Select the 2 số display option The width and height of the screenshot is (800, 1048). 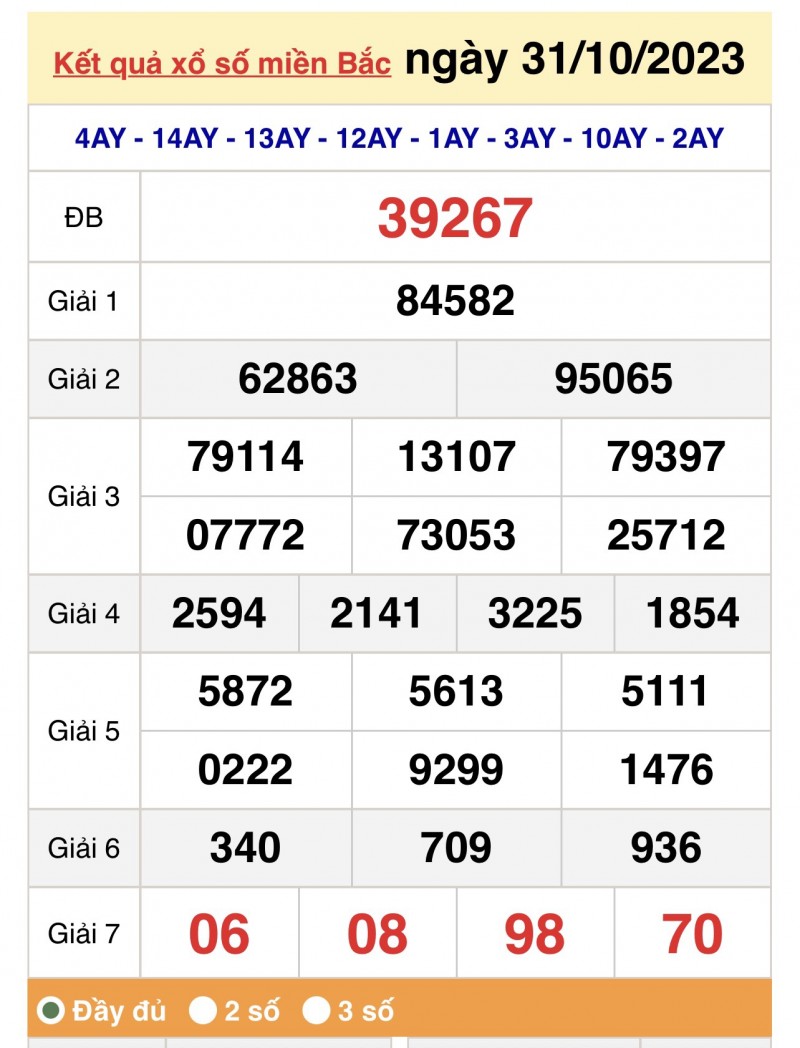pos(204,1011)
